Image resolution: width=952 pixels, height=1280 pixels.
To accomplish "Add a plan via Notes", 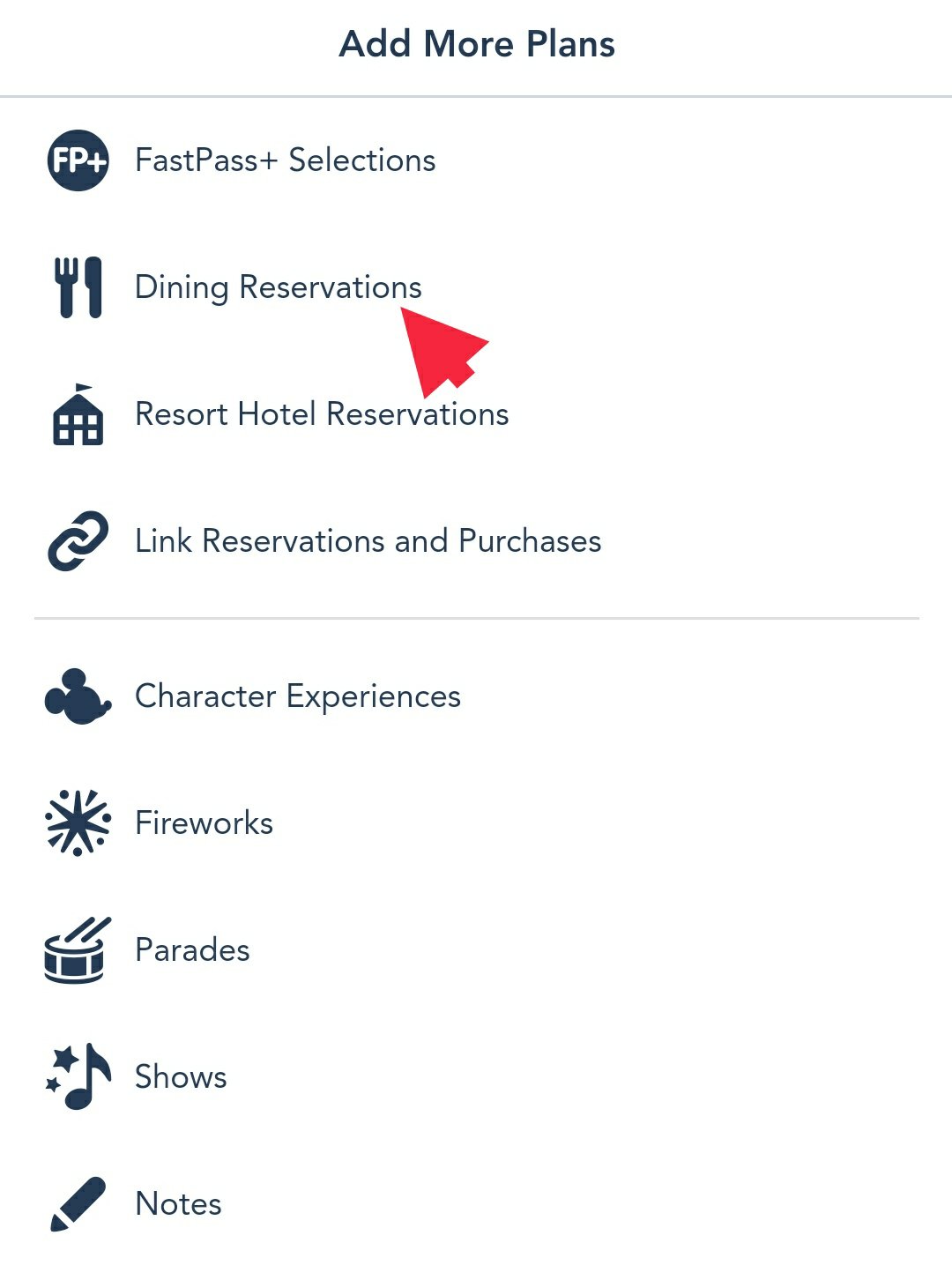I will point(178,1204).
